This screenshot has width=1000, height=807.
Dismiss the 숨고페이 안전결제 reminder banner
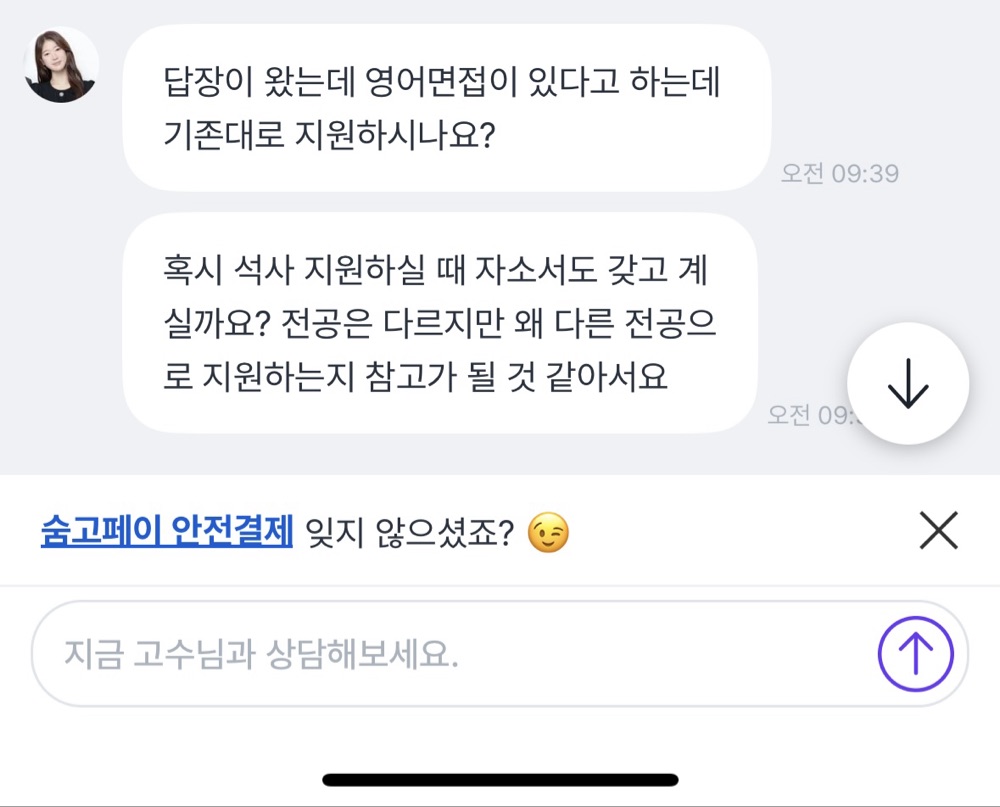(x=938, y=531)
